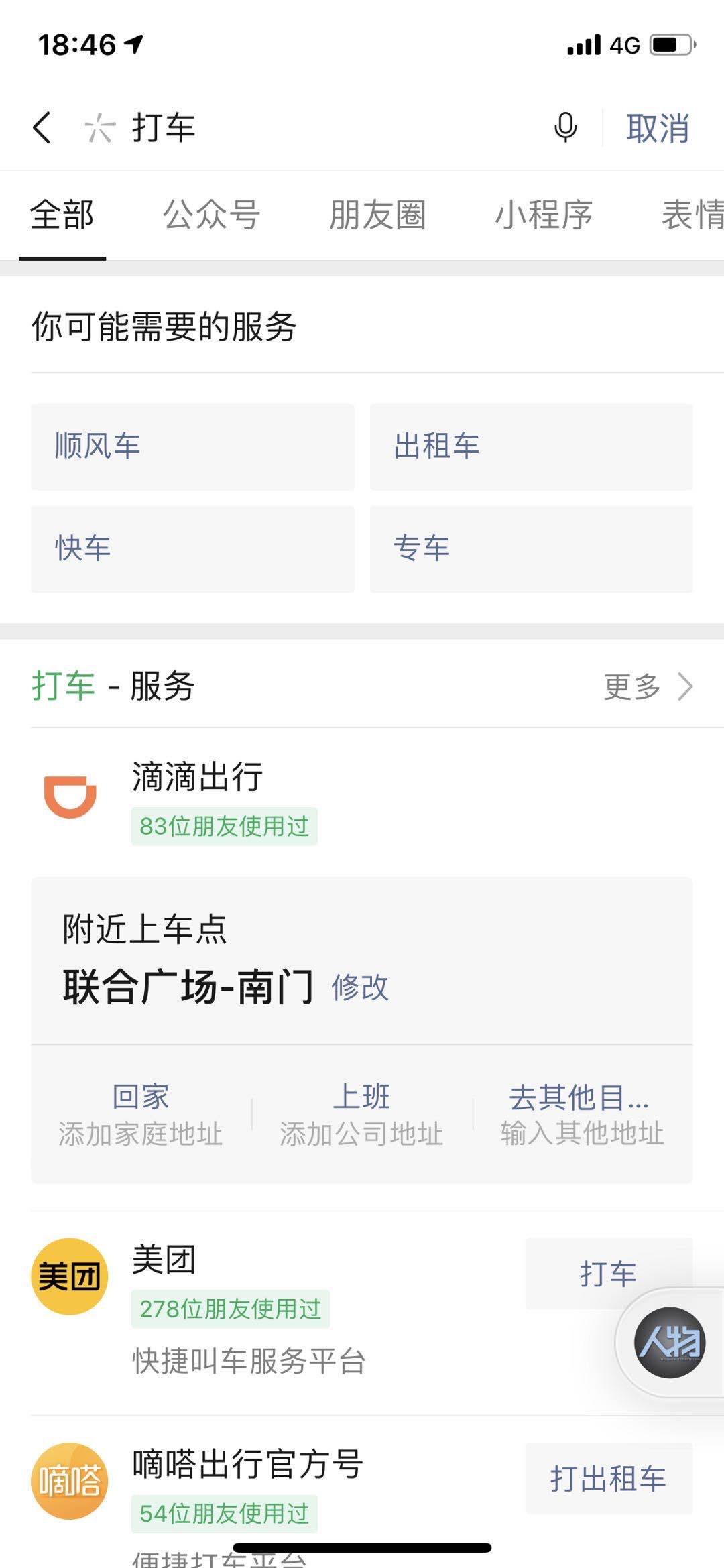724x1568 pixels.
Task: Tap the microphone for voice search
Action: [565, 127]
